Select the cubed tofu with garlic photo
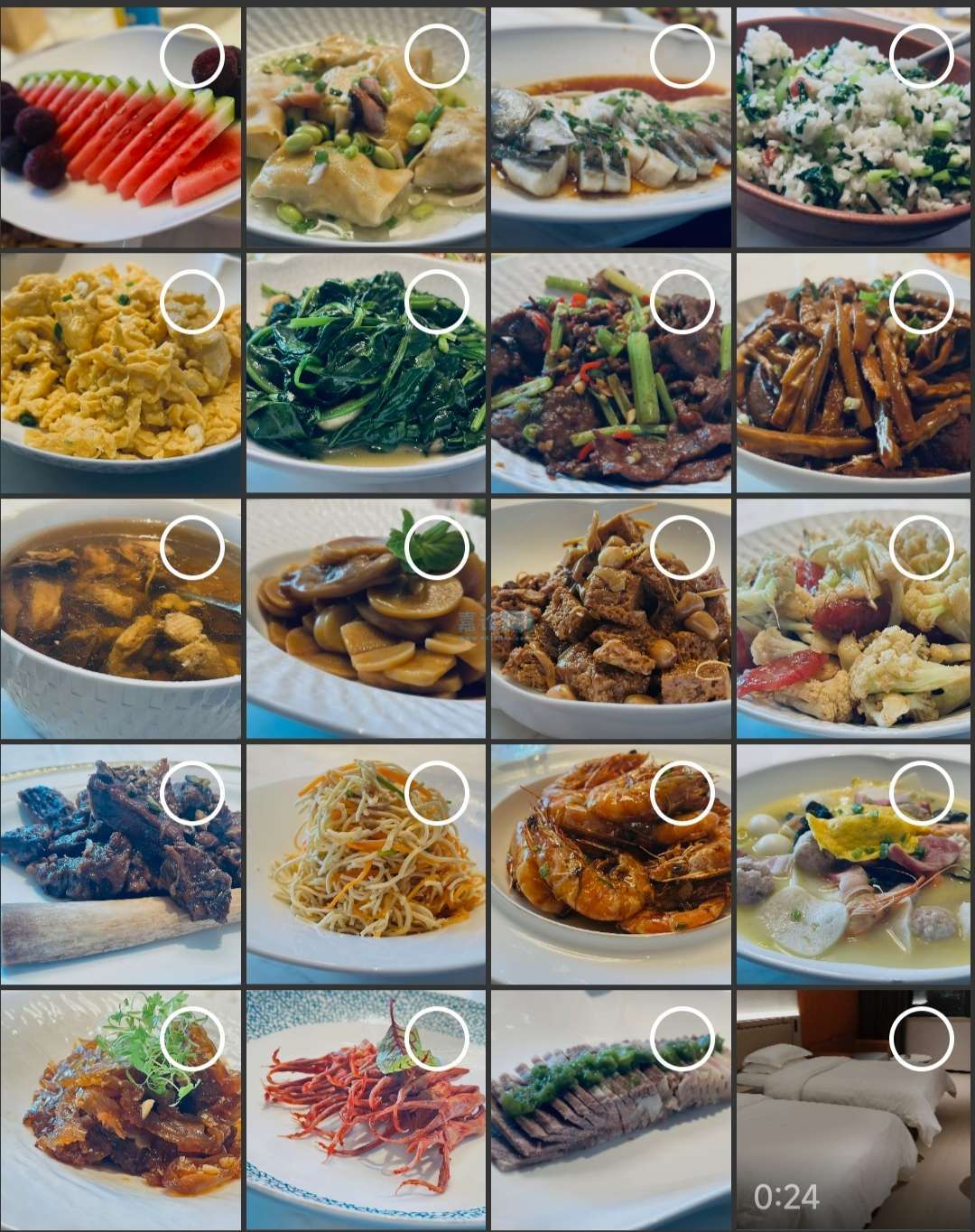This screenshot has width=975, height=1232. coord(682,547)
